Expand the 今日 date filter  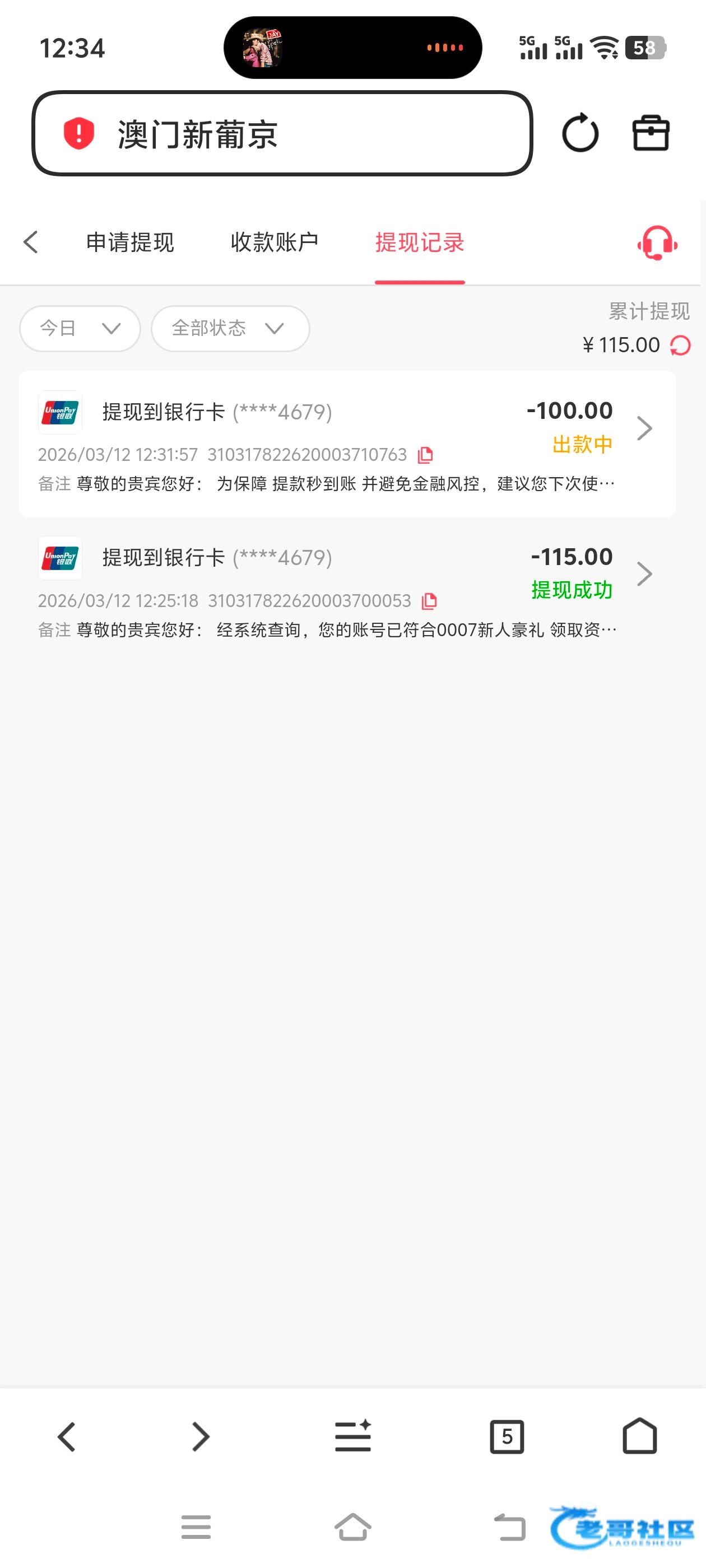[x=80, y=329]
